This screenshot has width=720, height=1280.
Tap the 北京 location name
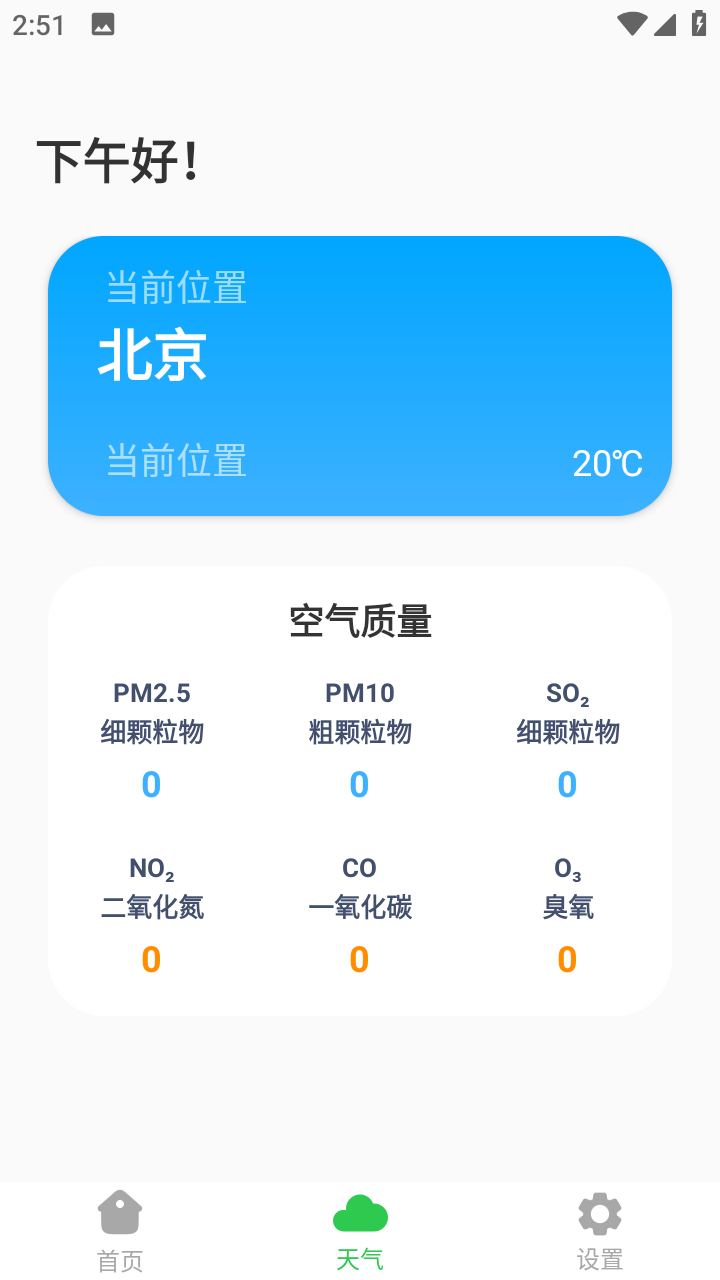[x=151, y=358]
